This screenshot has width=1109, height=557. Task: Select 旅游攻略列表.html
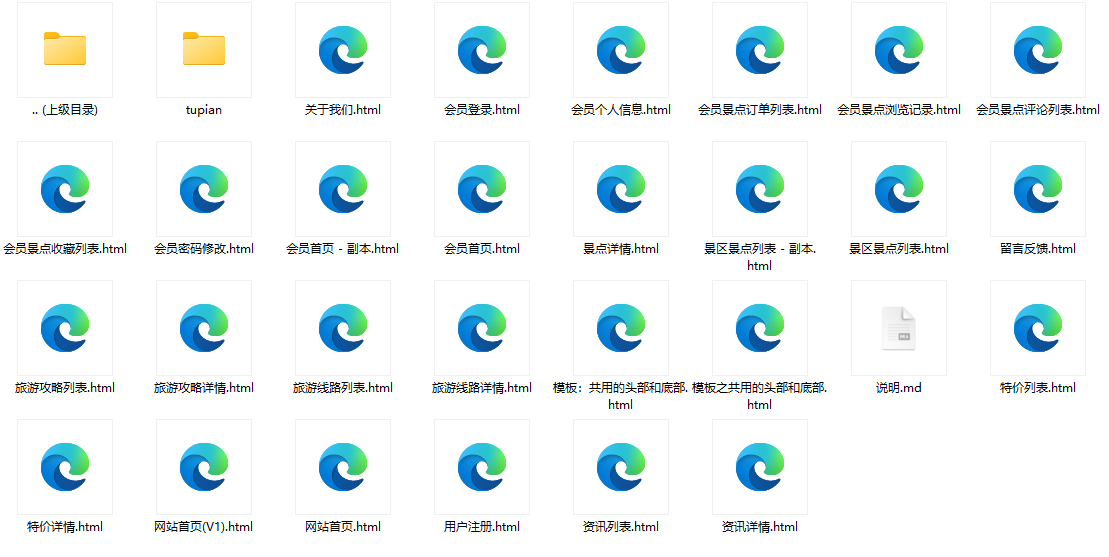click(65, 328)
